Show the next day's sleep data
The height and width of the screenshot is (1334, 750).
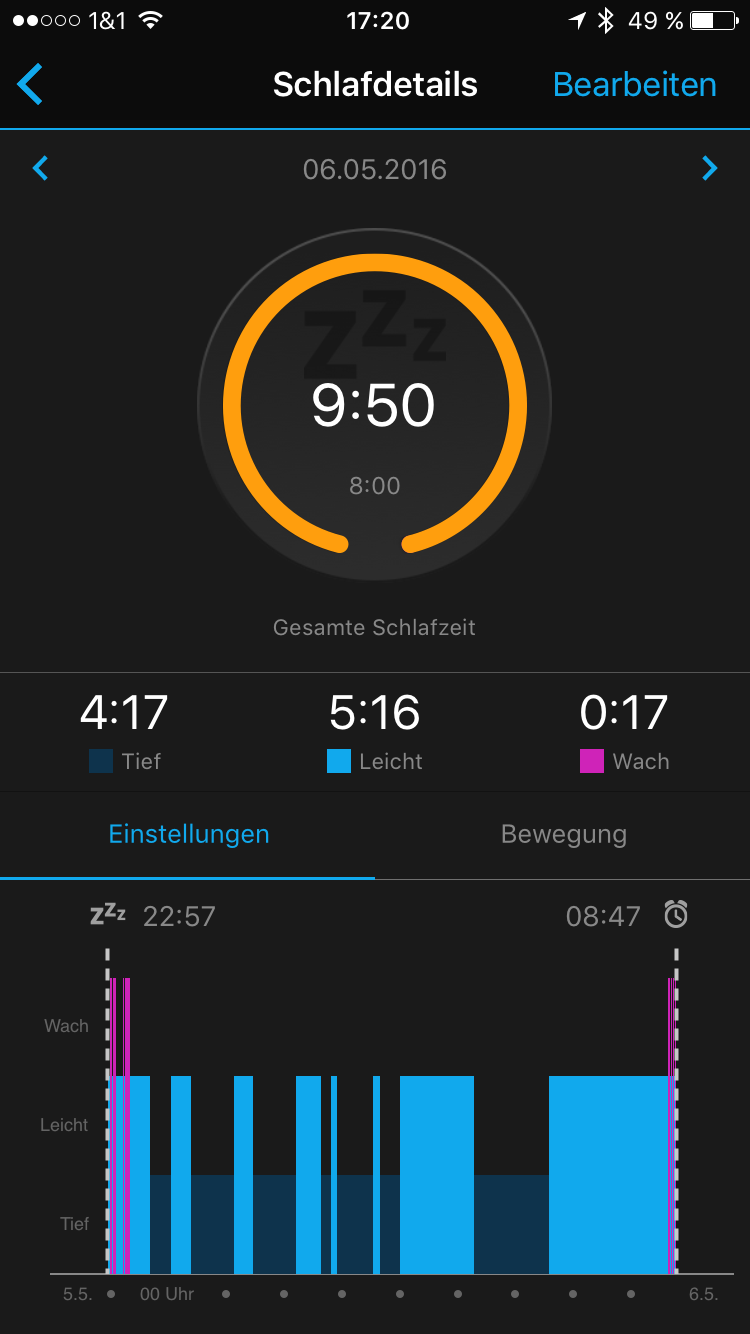(709, 168)
